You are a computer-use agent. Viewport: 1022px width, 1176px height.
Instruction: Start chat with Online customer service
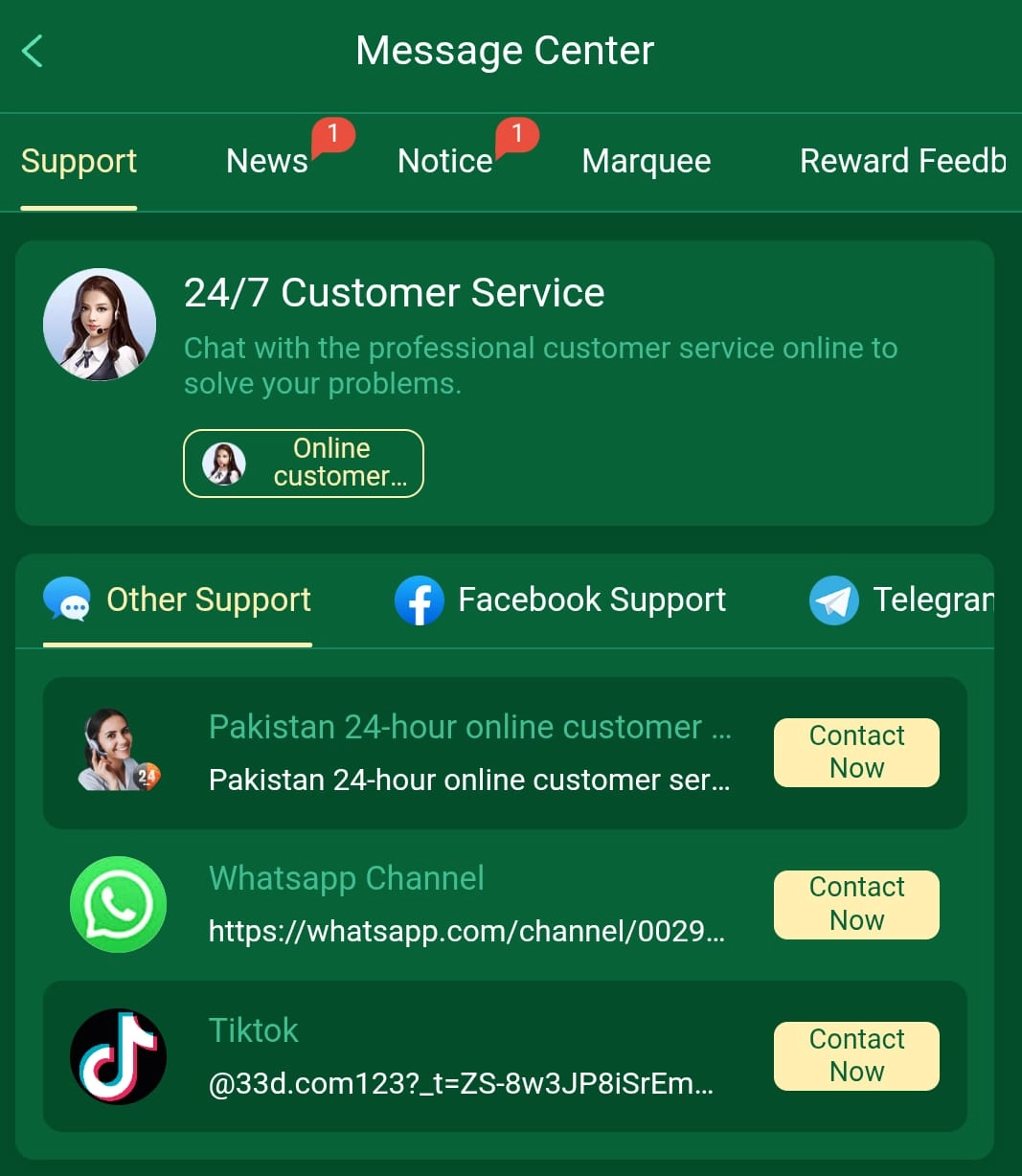(304, 464)
